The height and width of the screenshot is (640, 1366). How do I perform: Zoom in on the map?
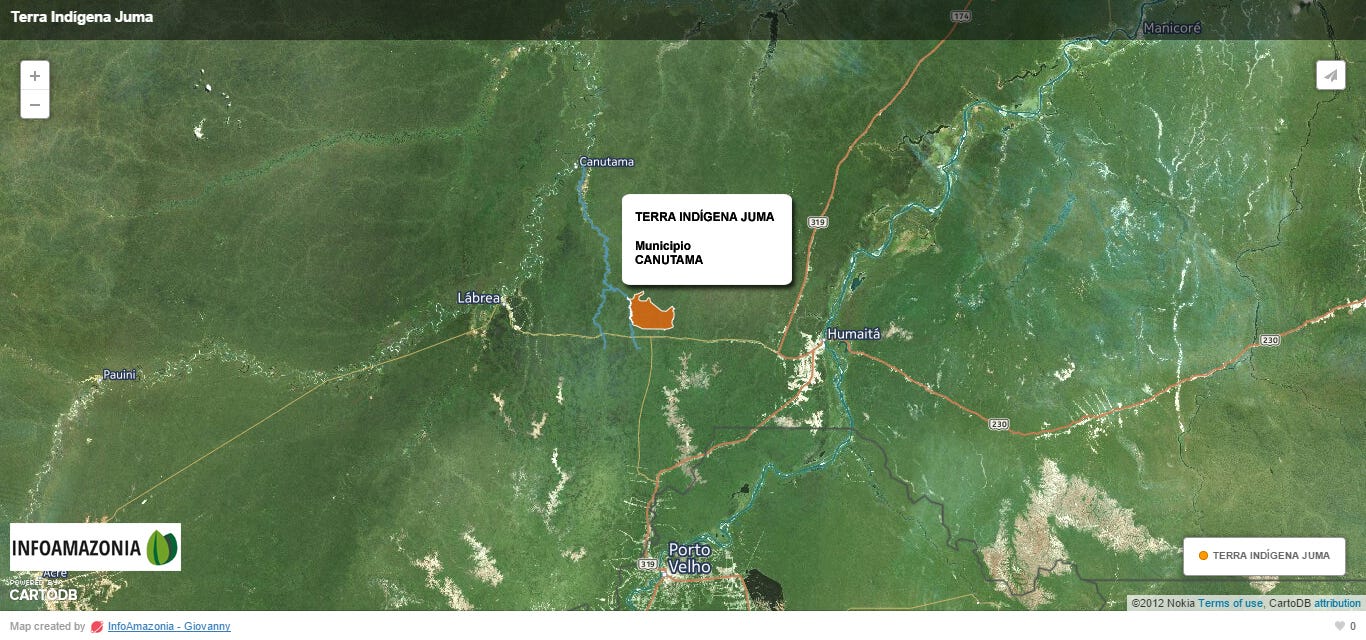tap(35, 76)
